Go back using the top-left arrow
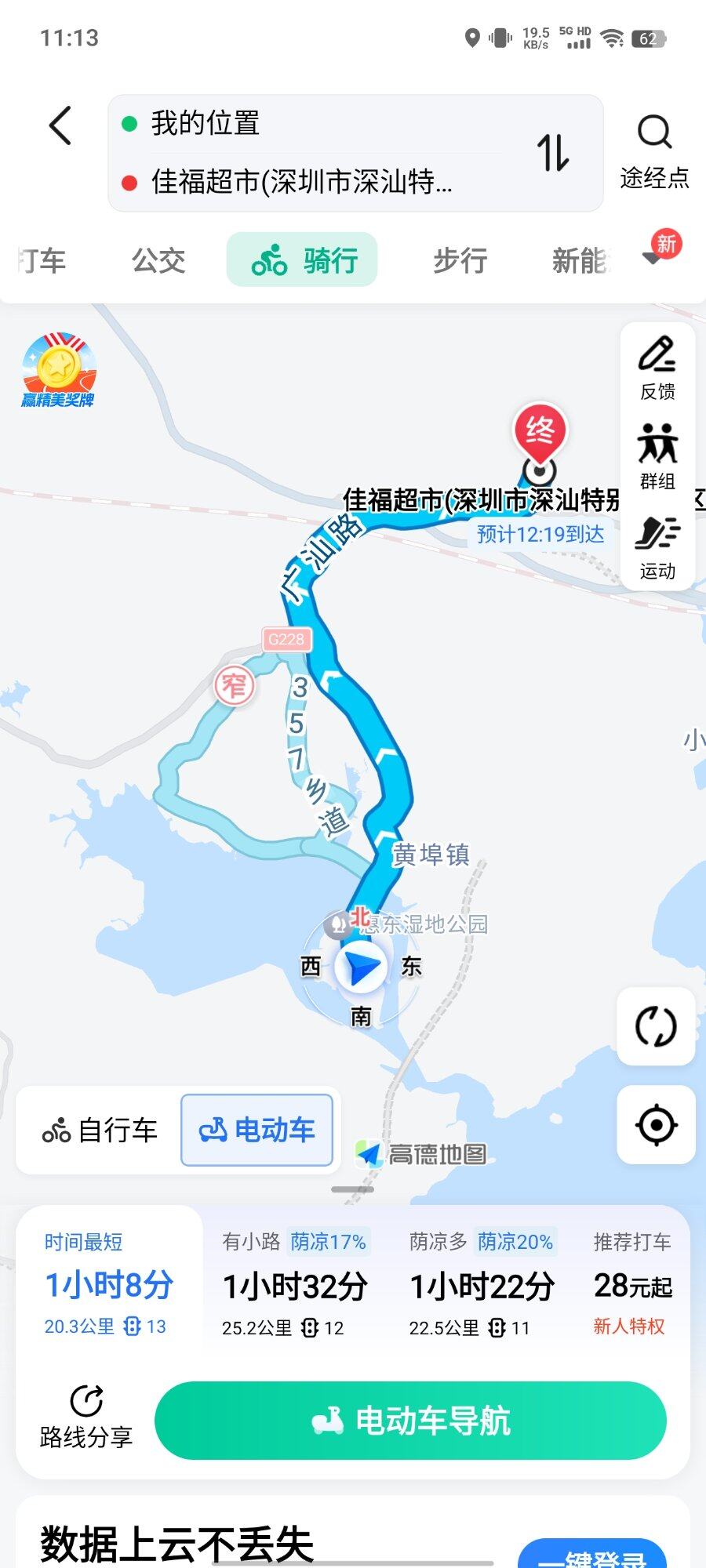Image resolution: width=706 pixels, height=1568 pixels. [60, 126]
